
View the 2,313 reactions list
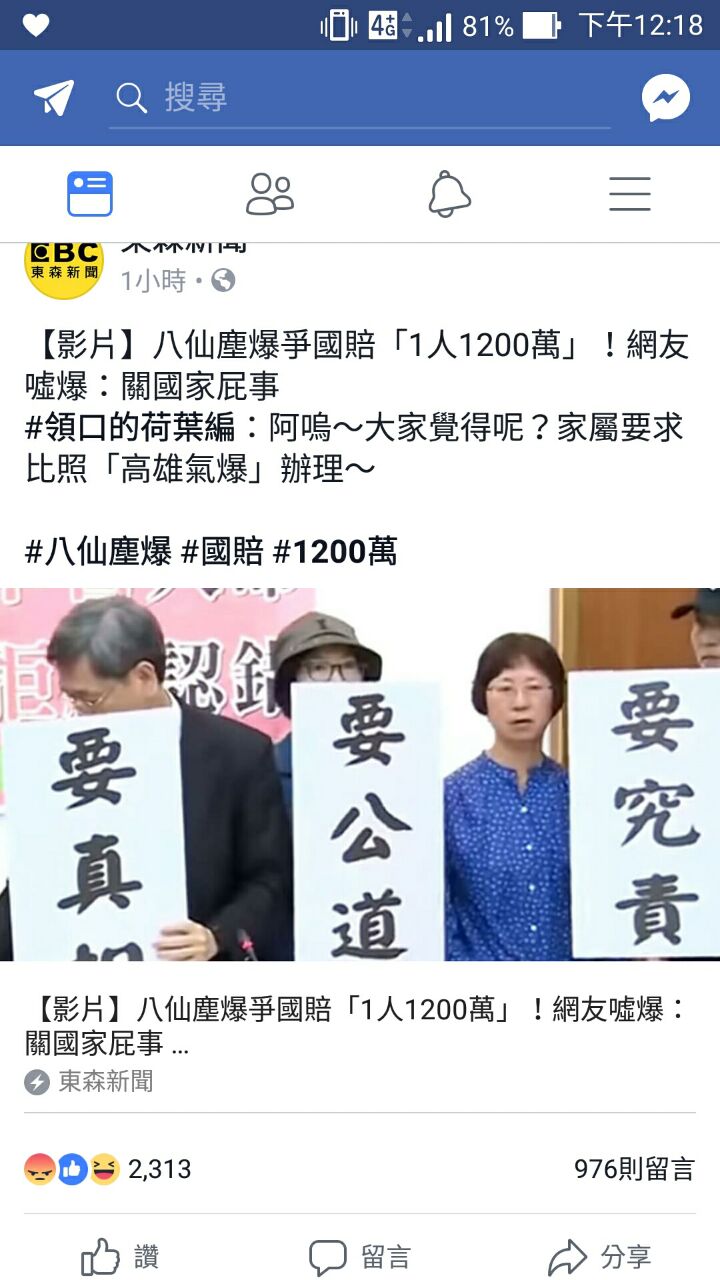108,1169
